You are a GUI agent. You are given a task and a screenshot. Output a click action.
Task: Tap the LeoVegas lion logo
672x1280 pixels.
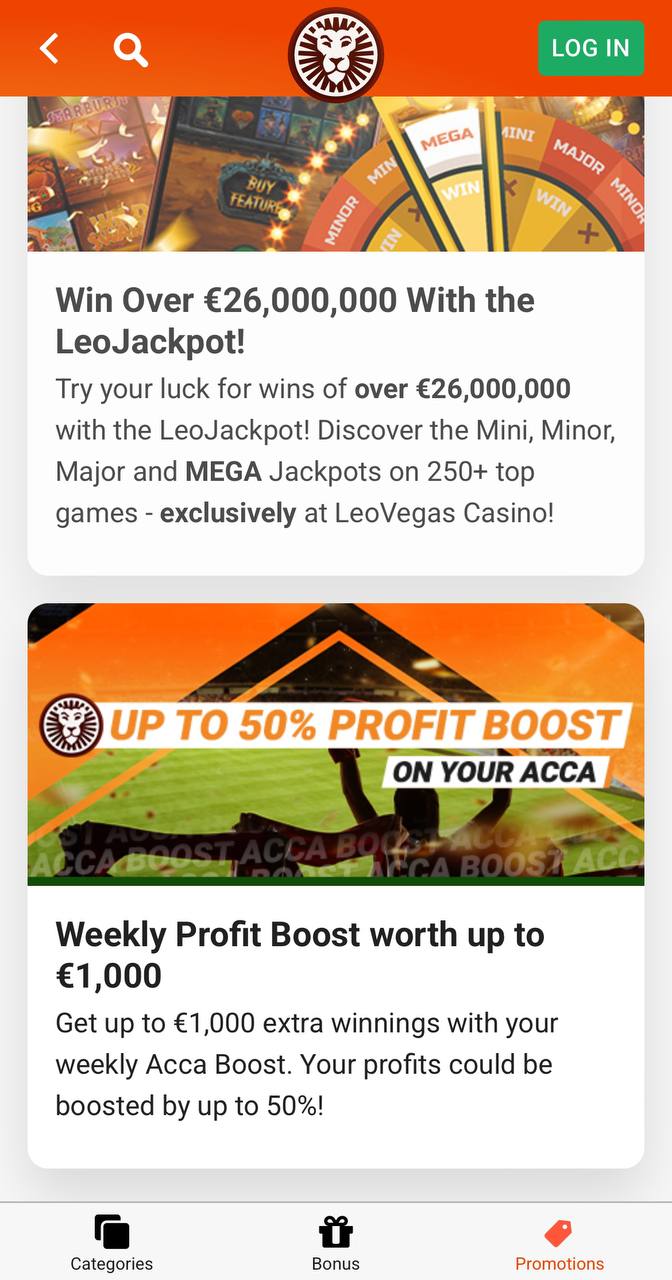click(336, 55)
